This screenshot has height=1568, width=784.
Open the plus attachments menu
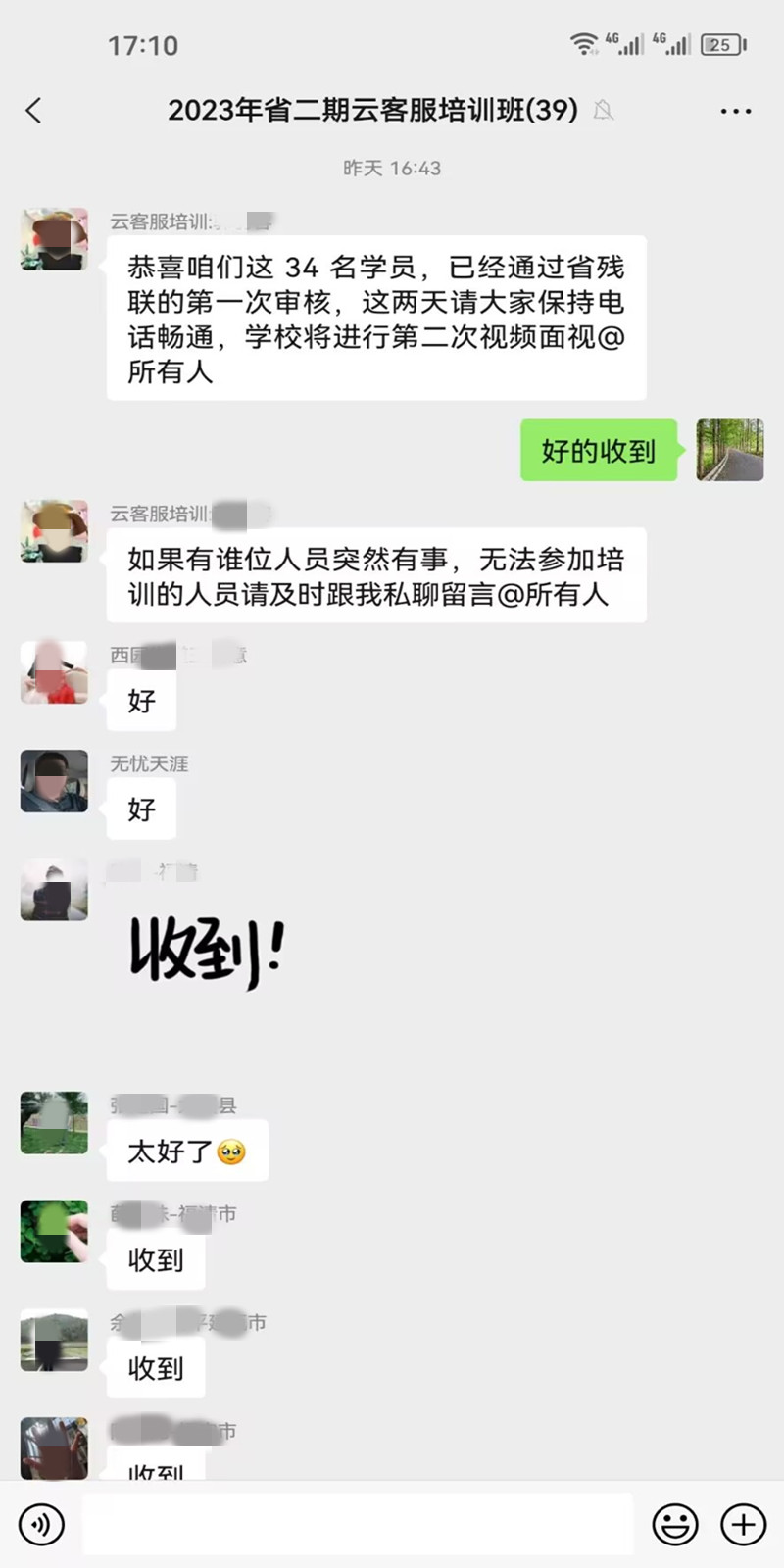744,1525
